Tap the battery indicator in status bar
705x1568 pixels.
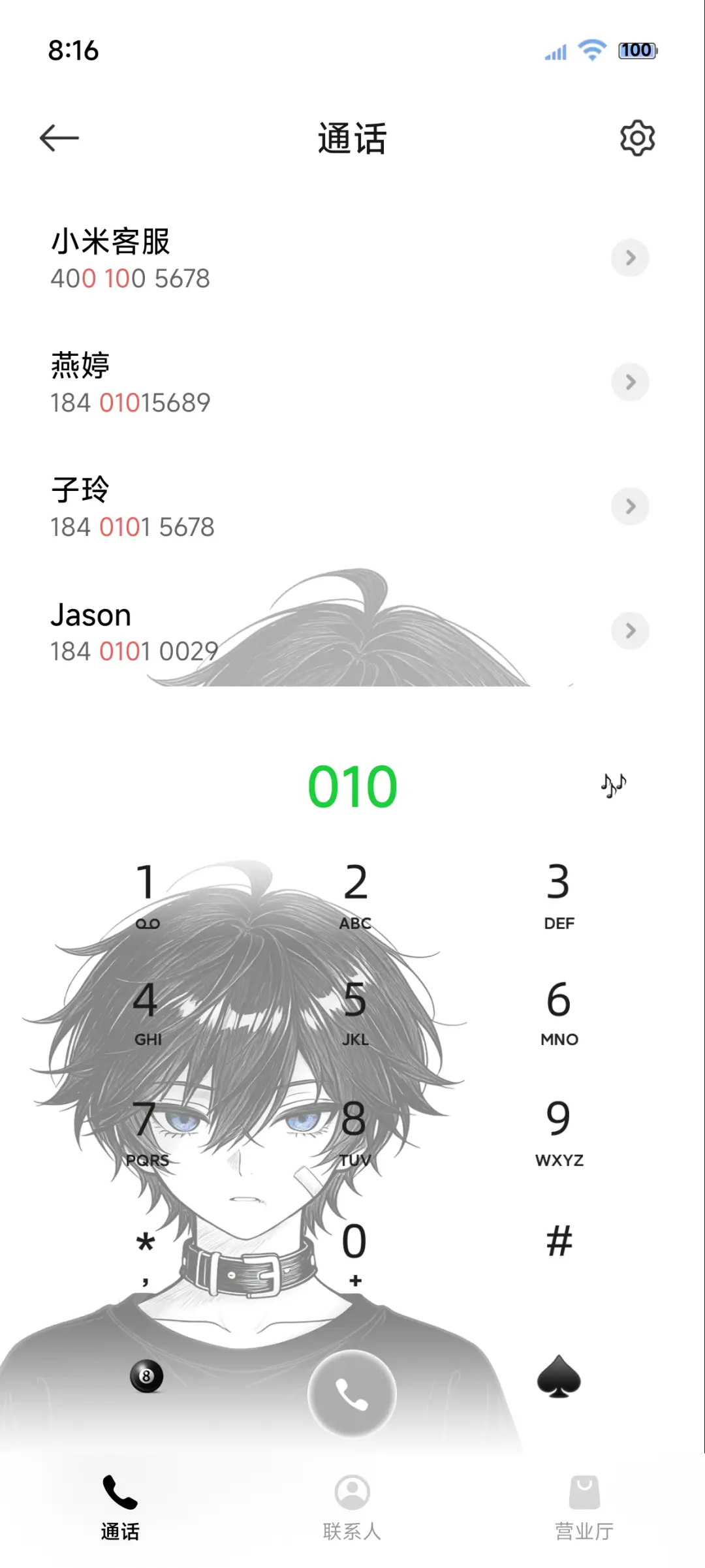click(636, 51)
